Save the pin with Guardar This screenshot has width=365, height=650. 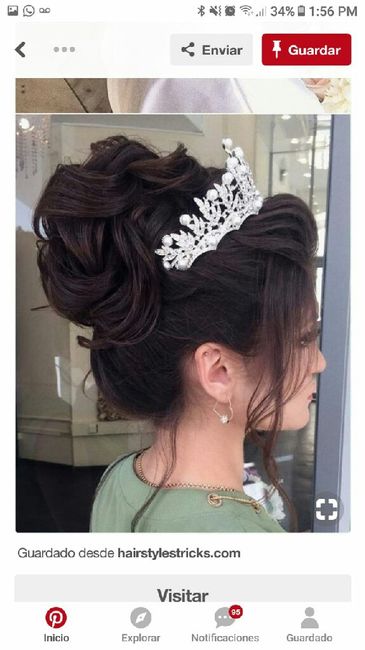point(307,50)
